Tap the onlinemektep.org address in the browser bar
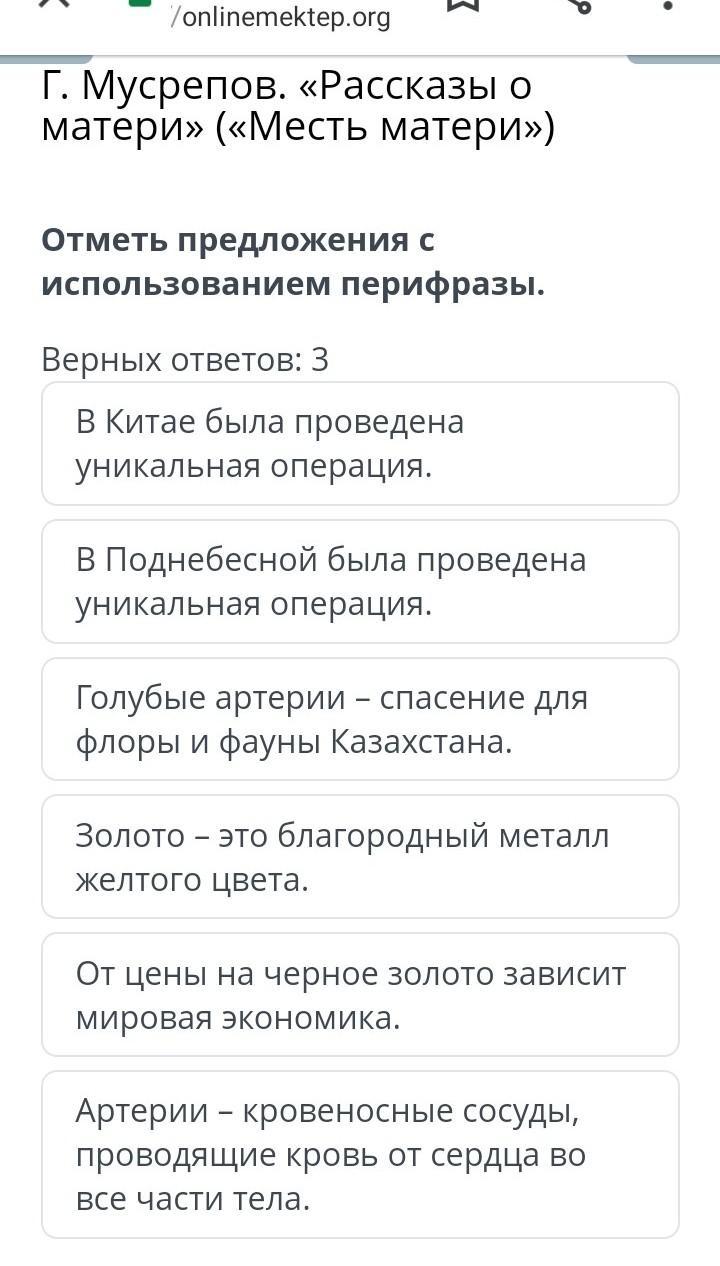720x1266 pixels. point(282,16)
